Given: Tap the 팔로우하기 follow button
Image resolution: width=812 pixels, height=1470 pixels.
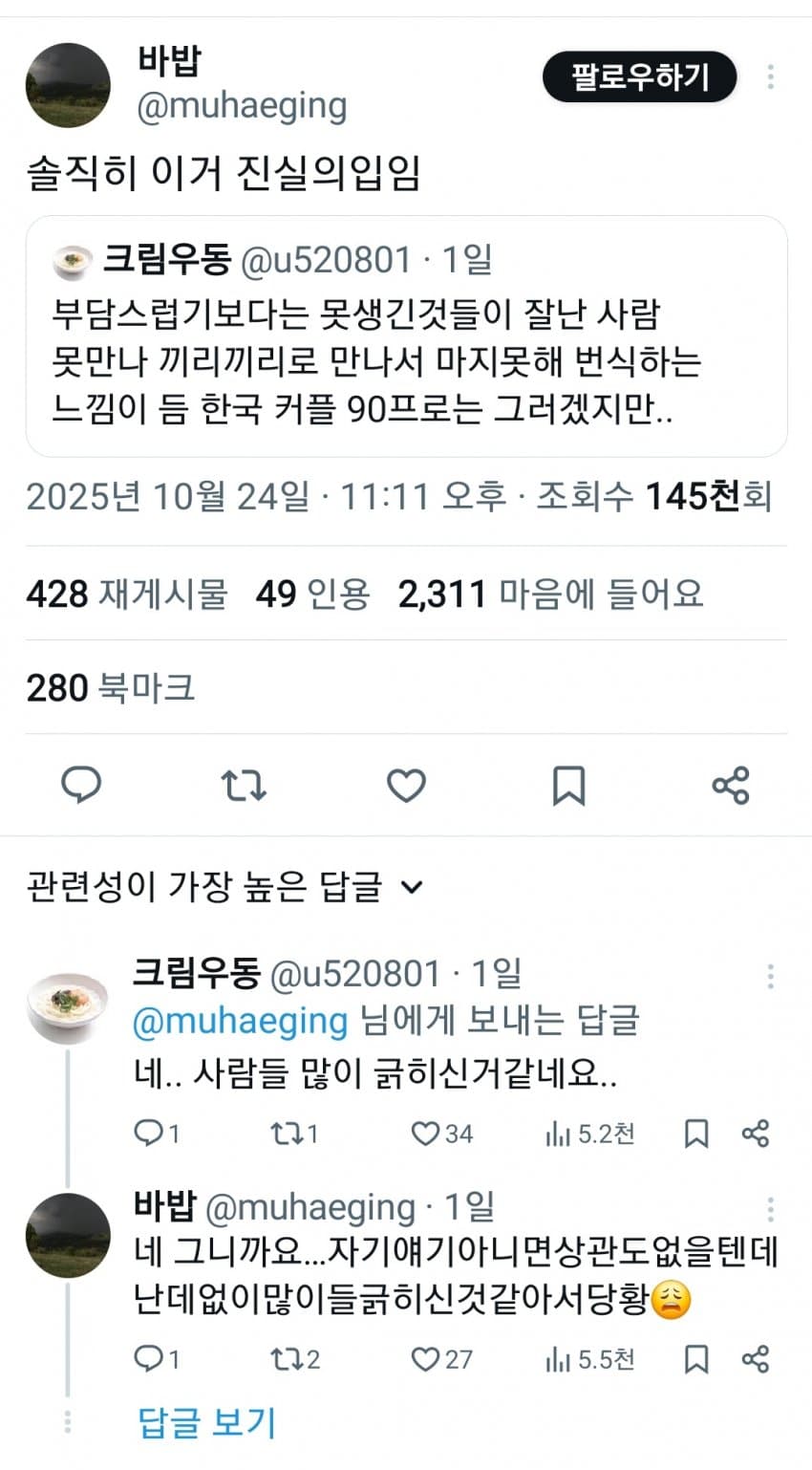Looking at the screenshot, I should [x=639, y=77].
